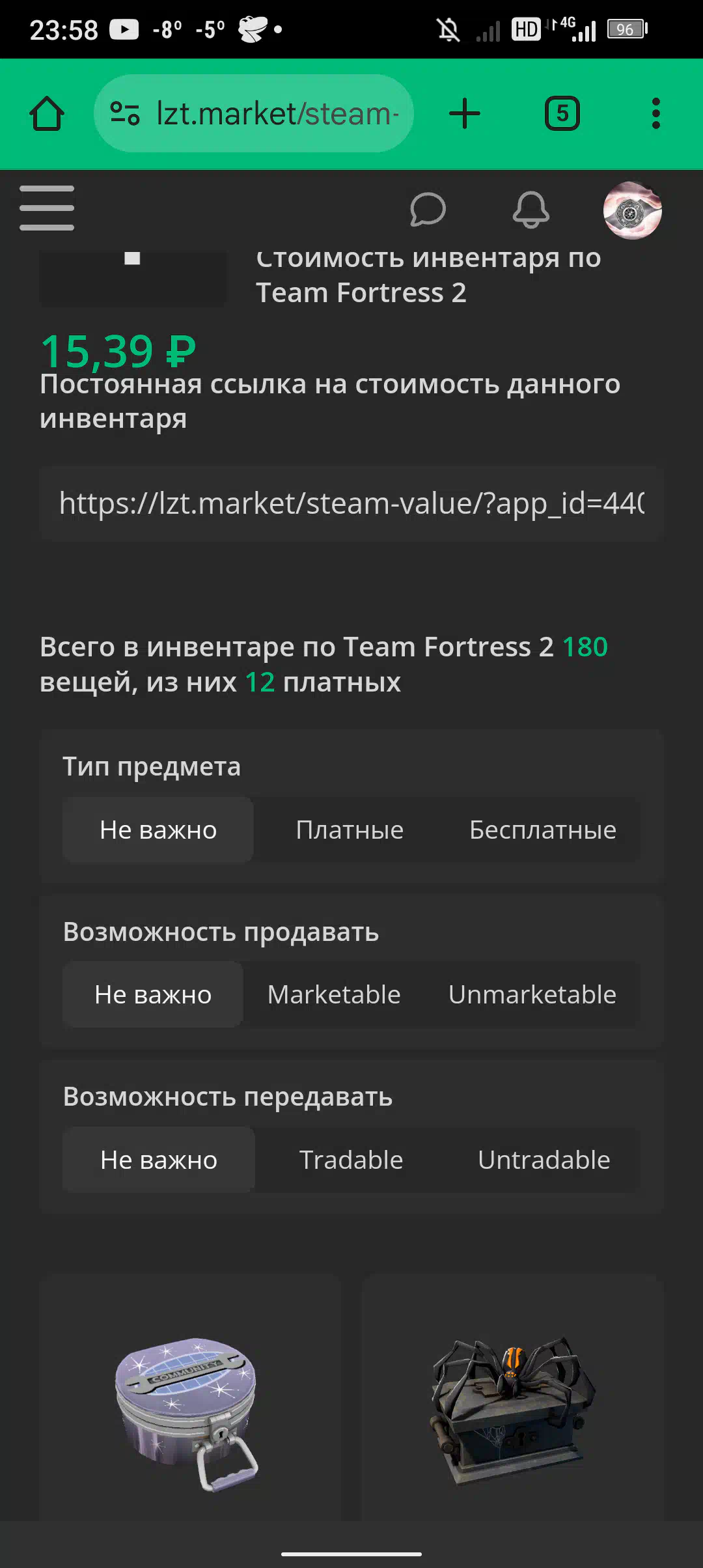Screen dimensions: 703x1568
Task: Tap the lzt.market address bar
Action: 254,113
